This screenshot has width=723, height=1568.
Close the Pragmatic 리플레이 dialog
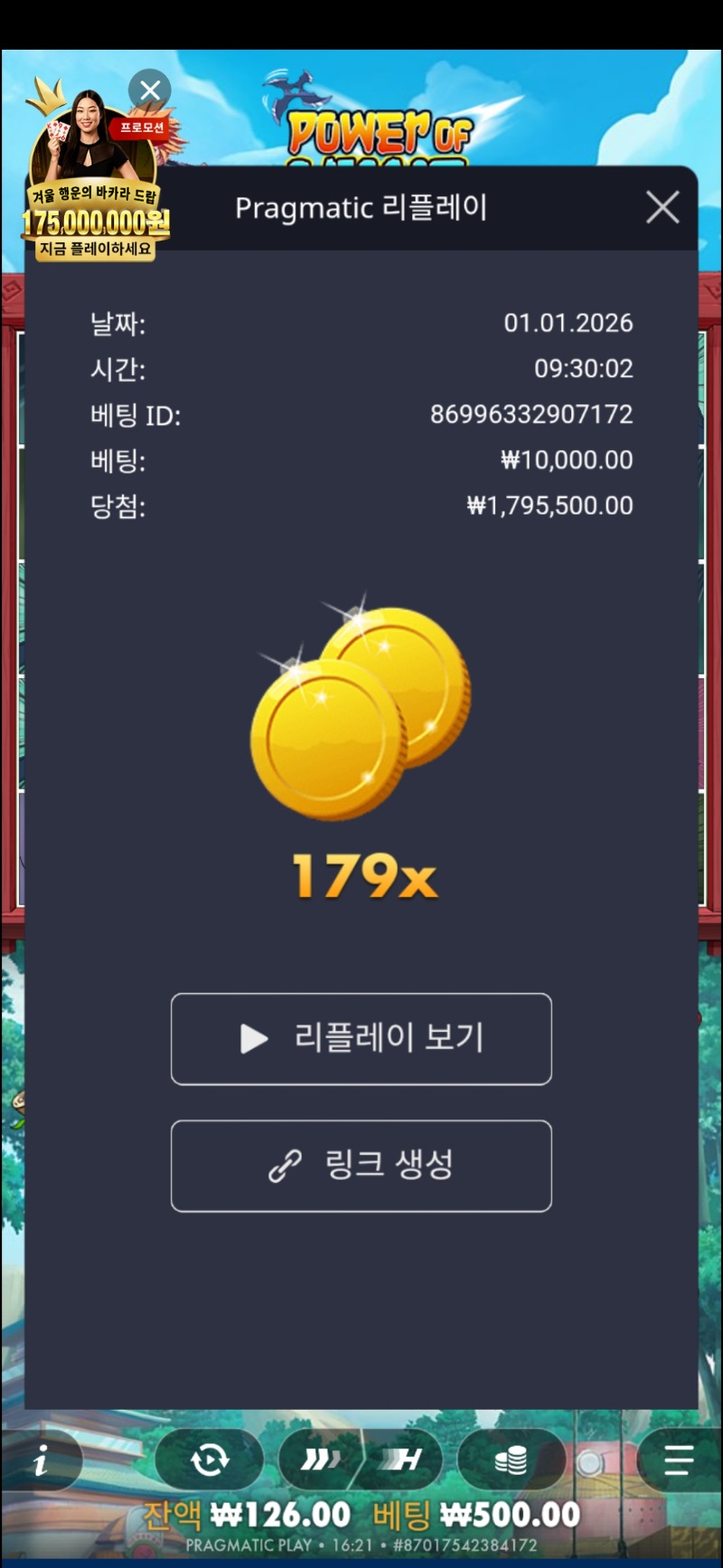[662, 208]
